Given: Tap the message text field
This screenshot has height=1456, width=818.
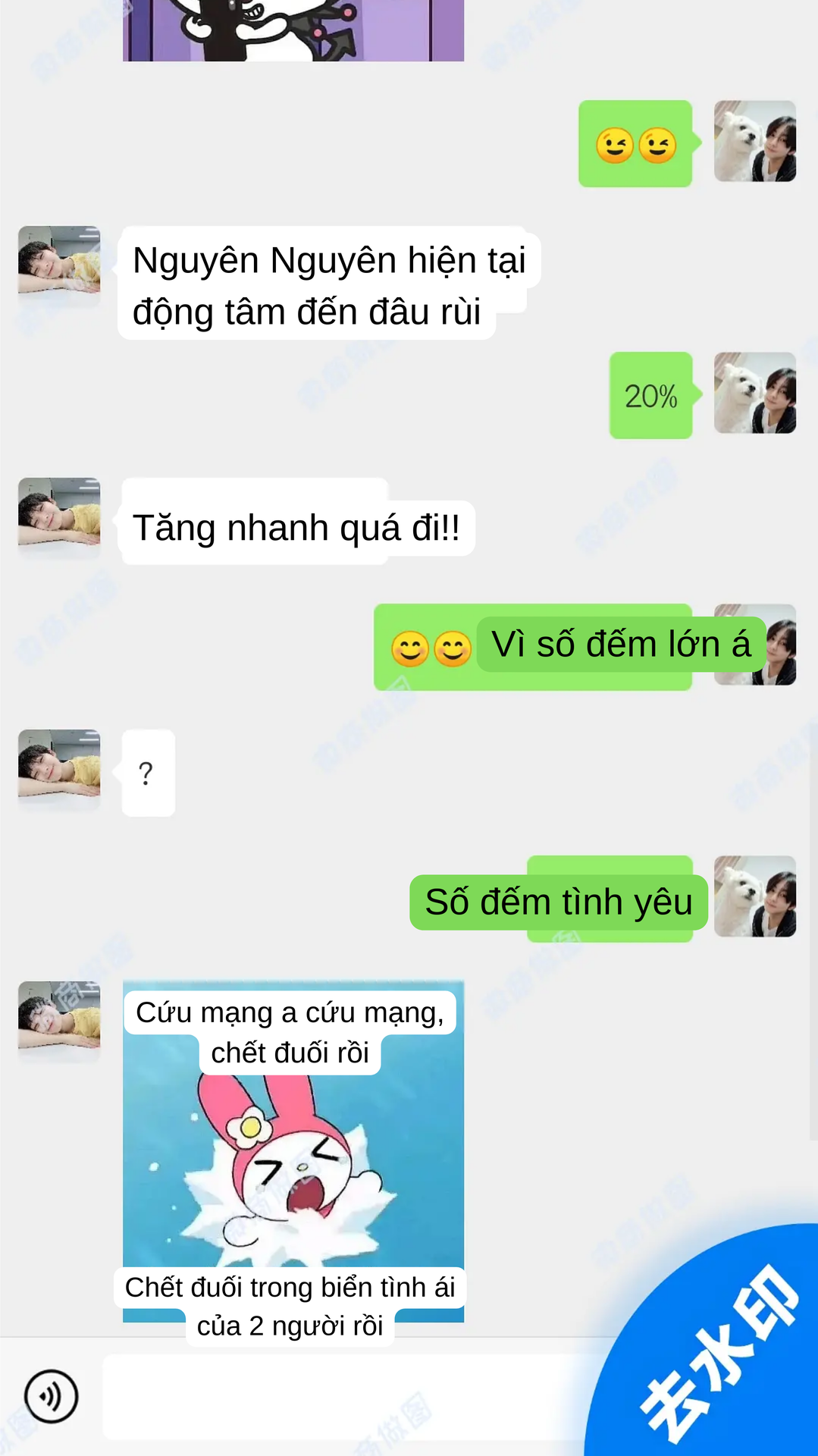Looking at the screenshot, I should pyautogui.click(x=356, y=1397).
